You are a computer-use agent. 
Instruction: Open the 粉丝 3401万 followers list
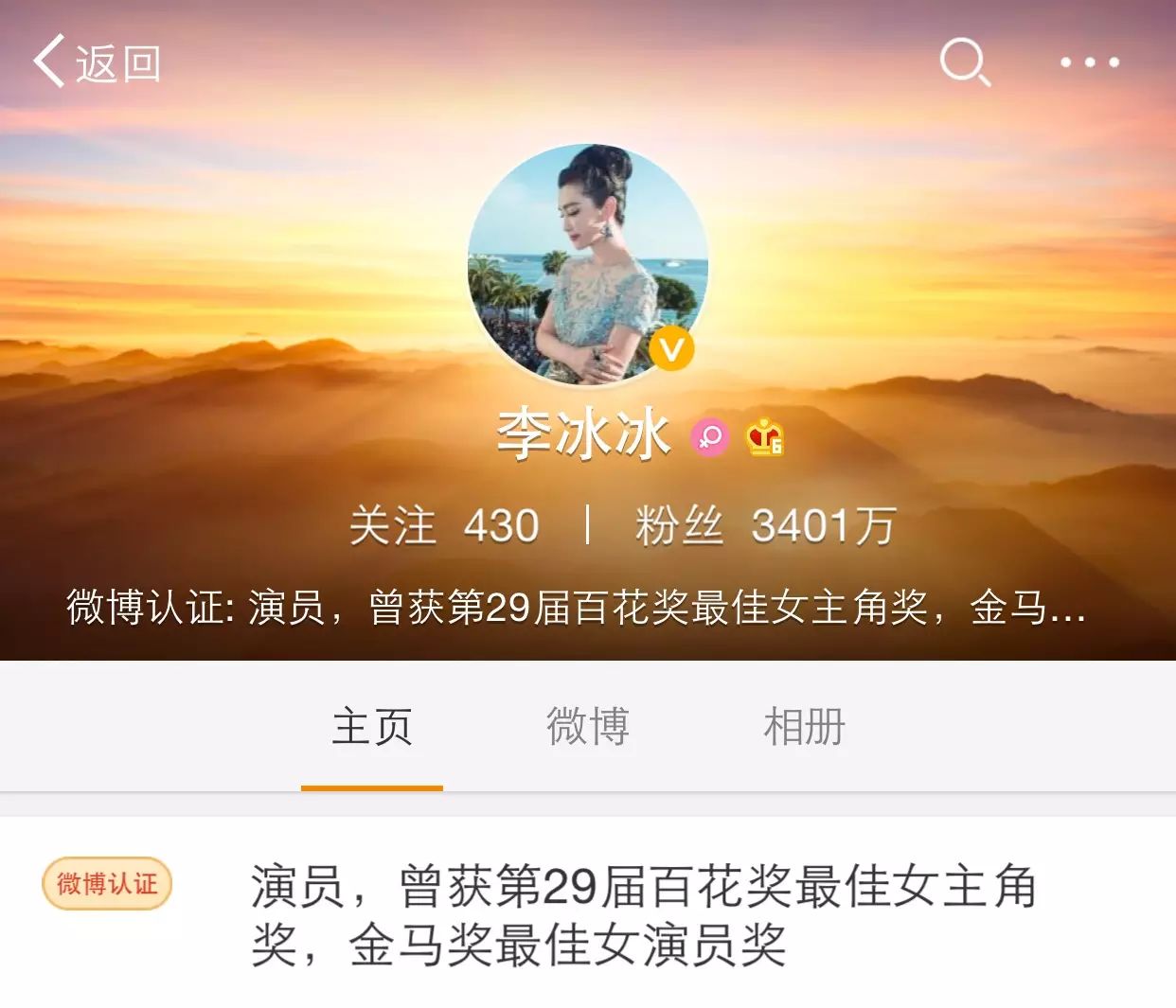pos(765,525)
